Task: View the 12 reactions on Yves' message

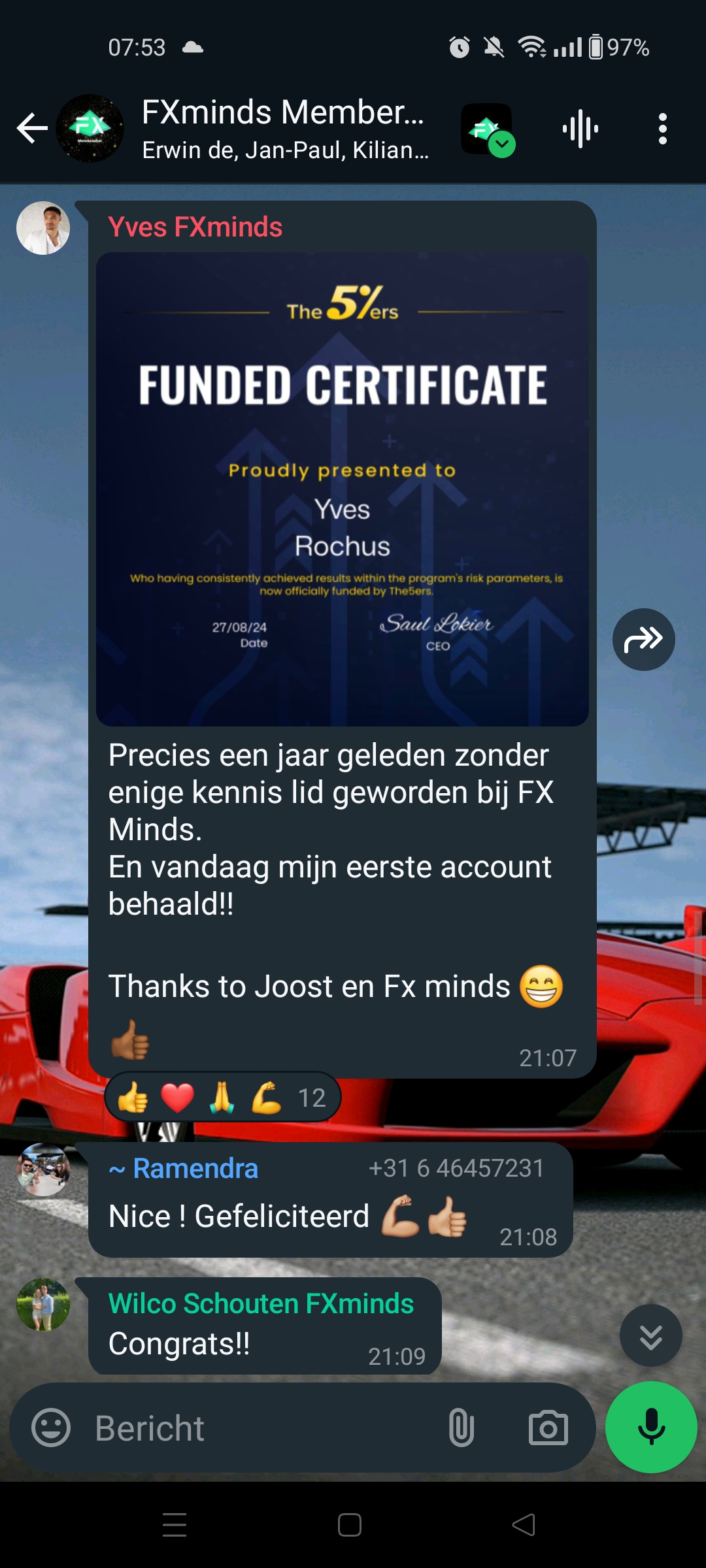Action: (222, 1097)
